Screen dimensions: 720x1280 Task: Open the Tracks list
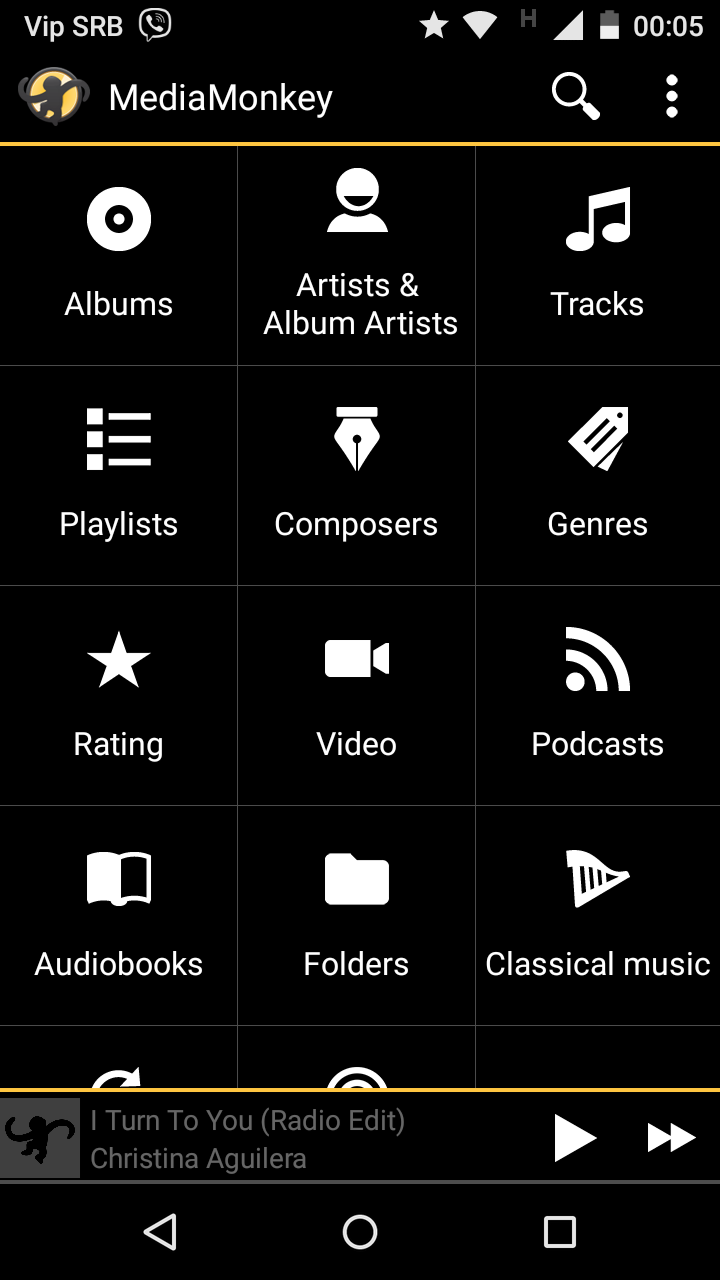pos(597,255)
